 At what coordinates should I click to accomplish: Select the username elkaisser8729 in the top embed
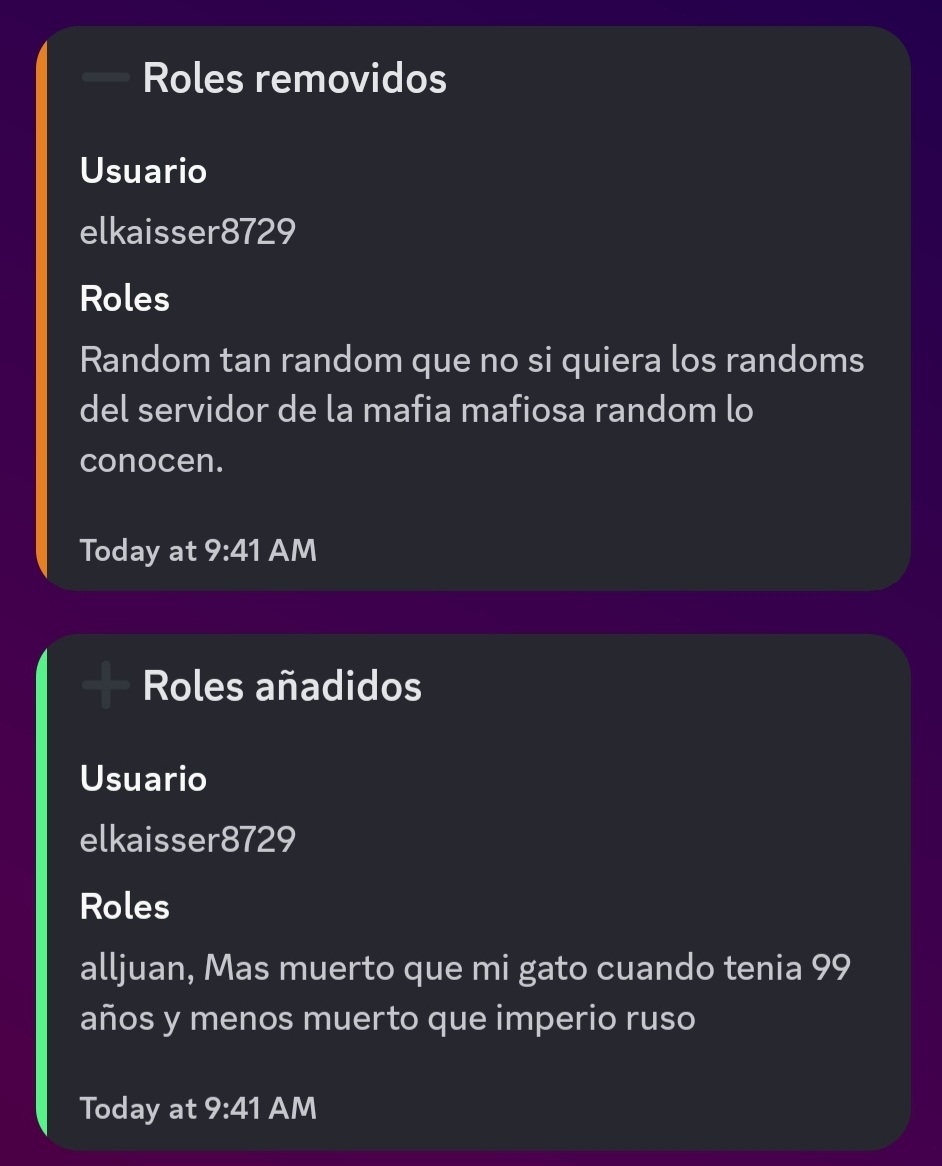click(188, 230)
